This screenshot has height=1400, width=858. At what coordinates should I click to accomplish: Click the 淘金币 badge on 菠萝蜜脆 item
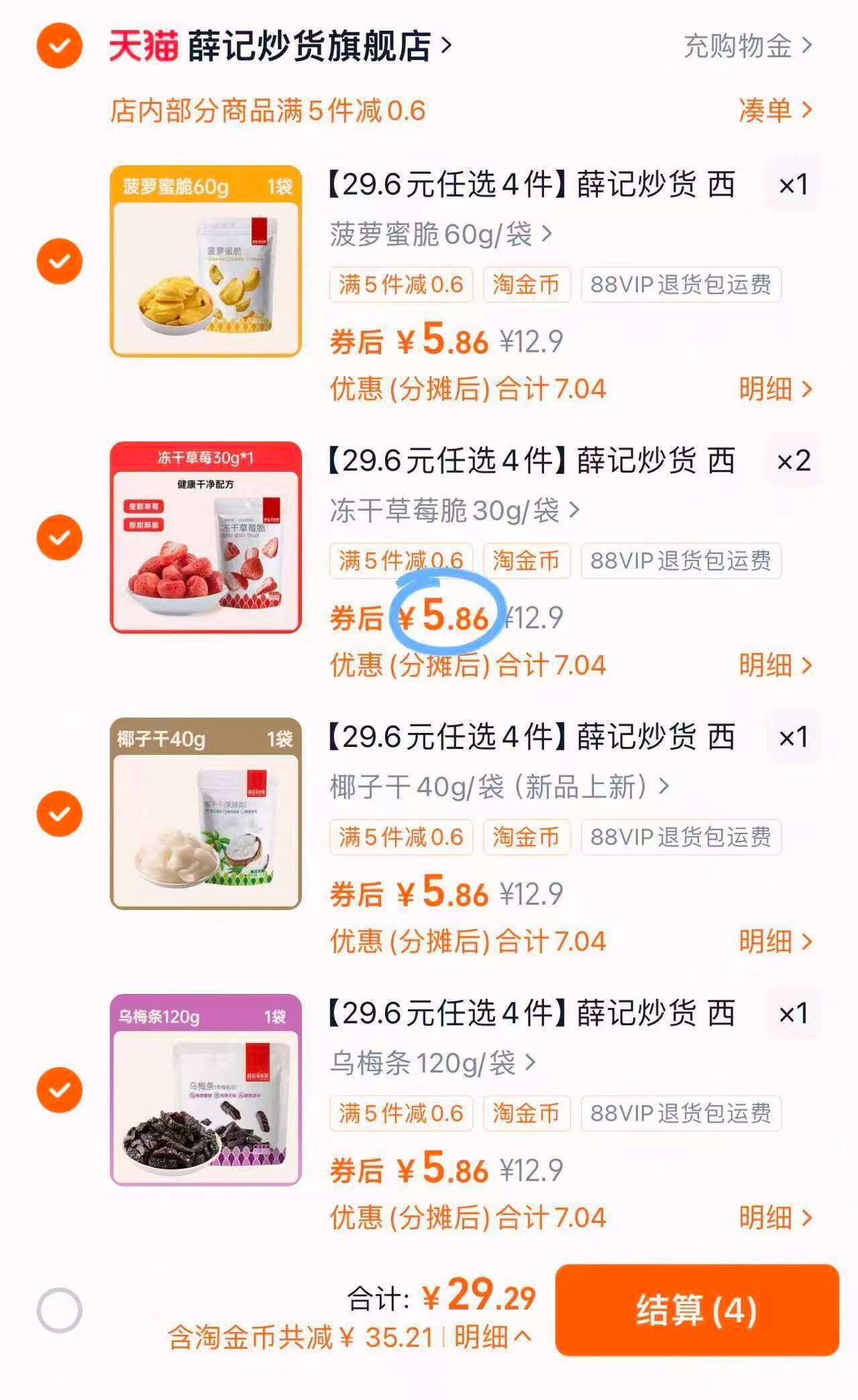click(527, 285)
